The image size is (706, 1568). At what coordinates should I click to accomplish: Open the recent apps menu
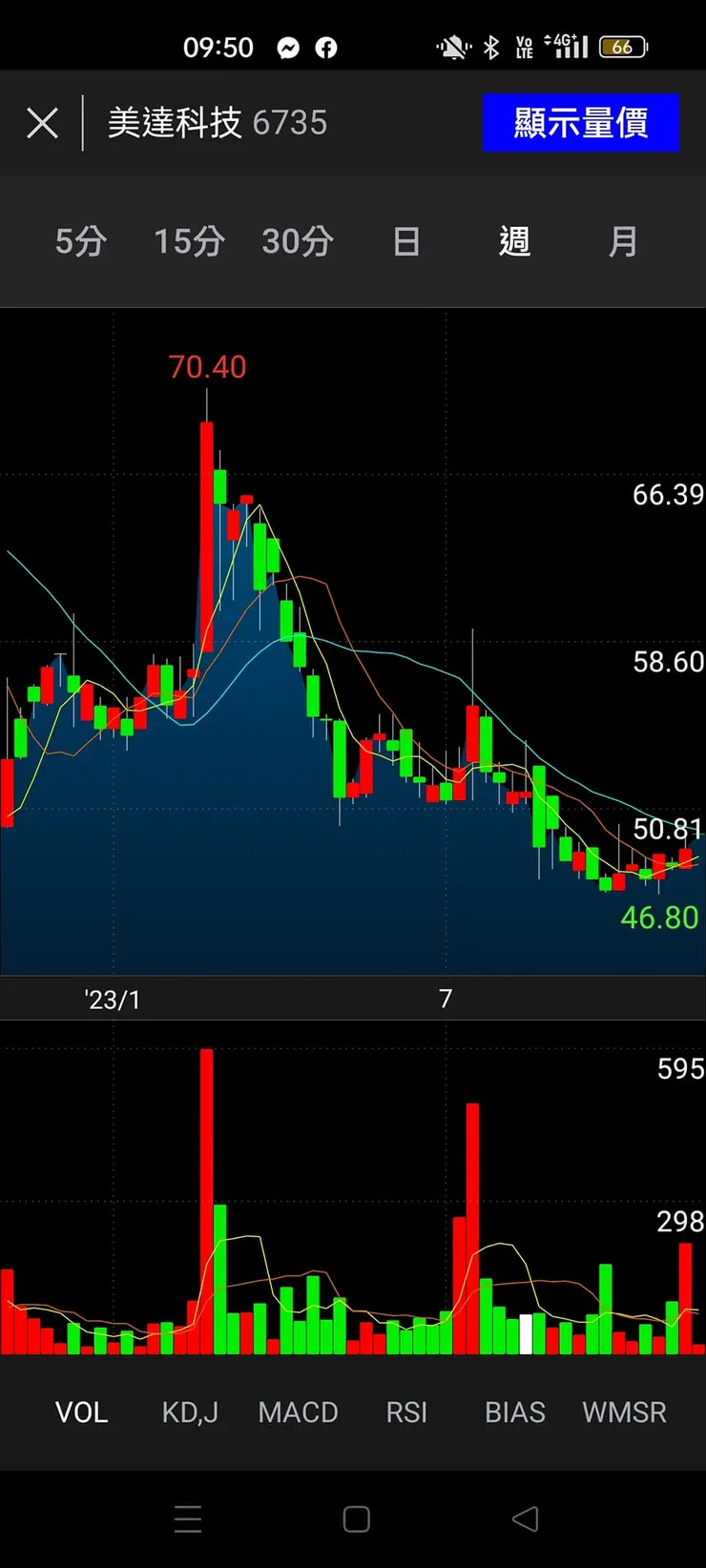(x=188, y=1518)
